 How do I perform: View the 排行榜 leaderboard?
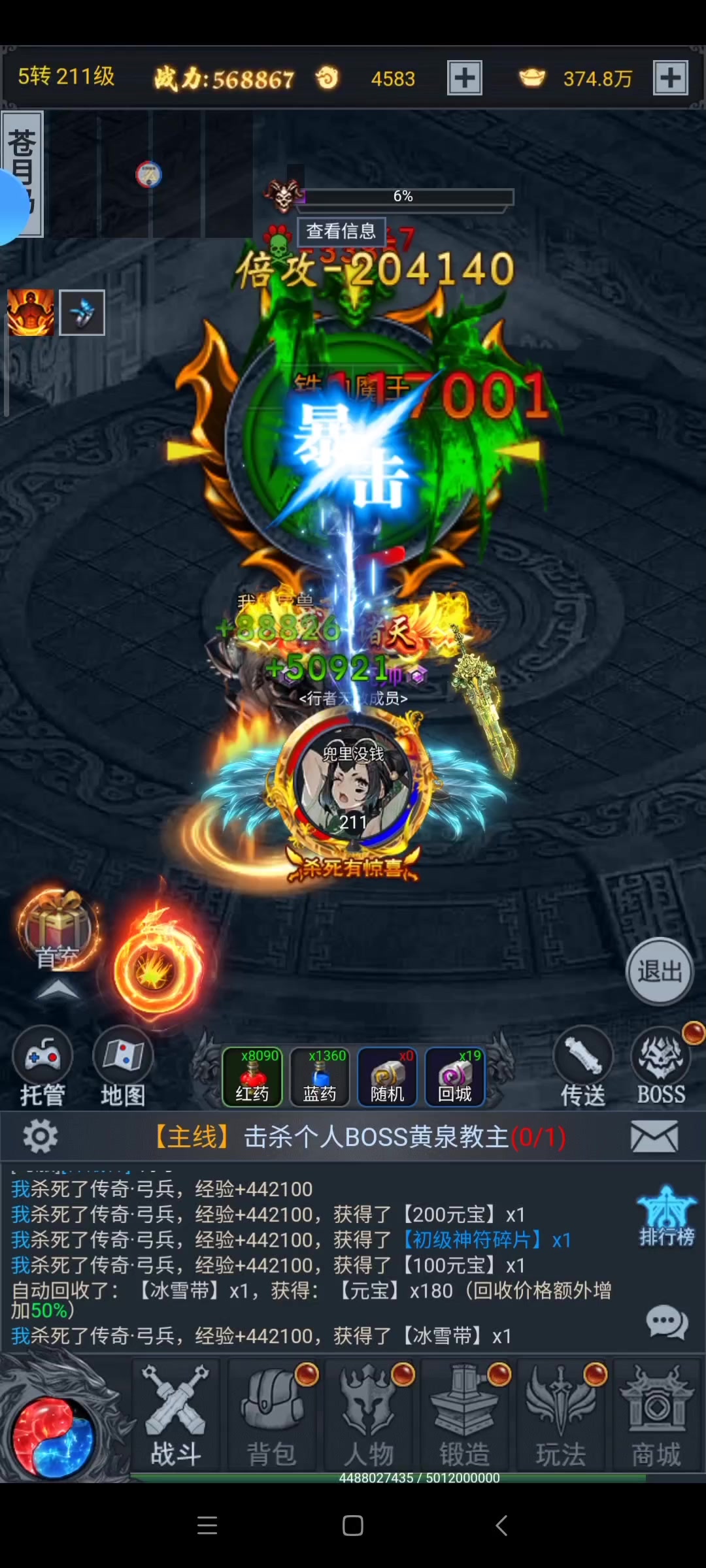667,1217
